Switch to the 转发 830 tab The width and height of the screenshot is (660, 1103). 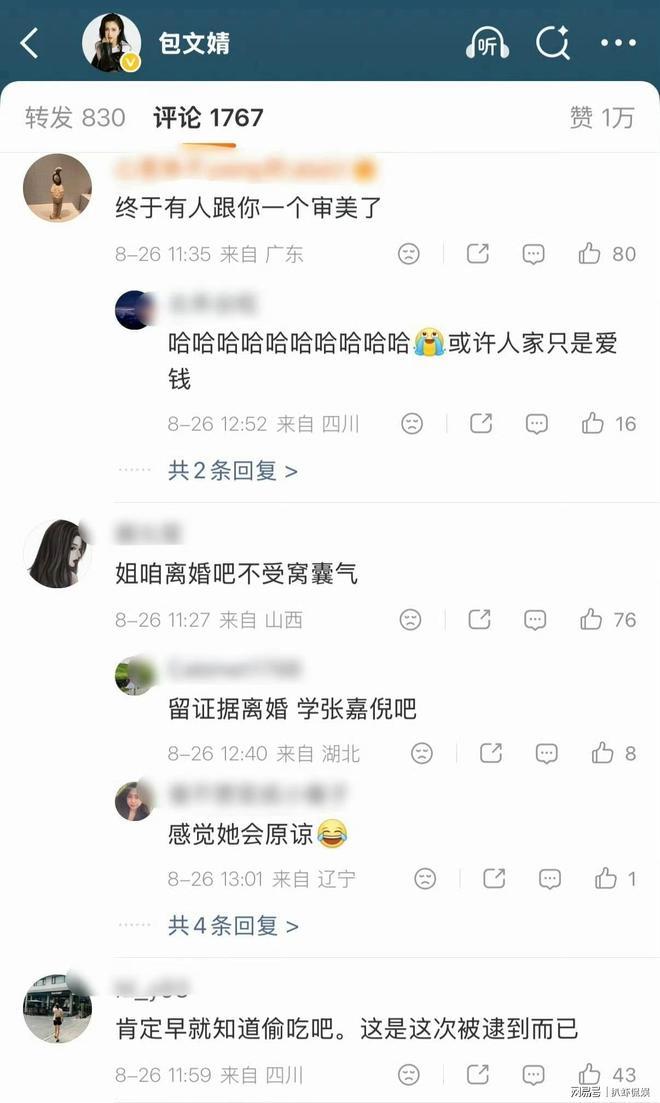[75, 117]
